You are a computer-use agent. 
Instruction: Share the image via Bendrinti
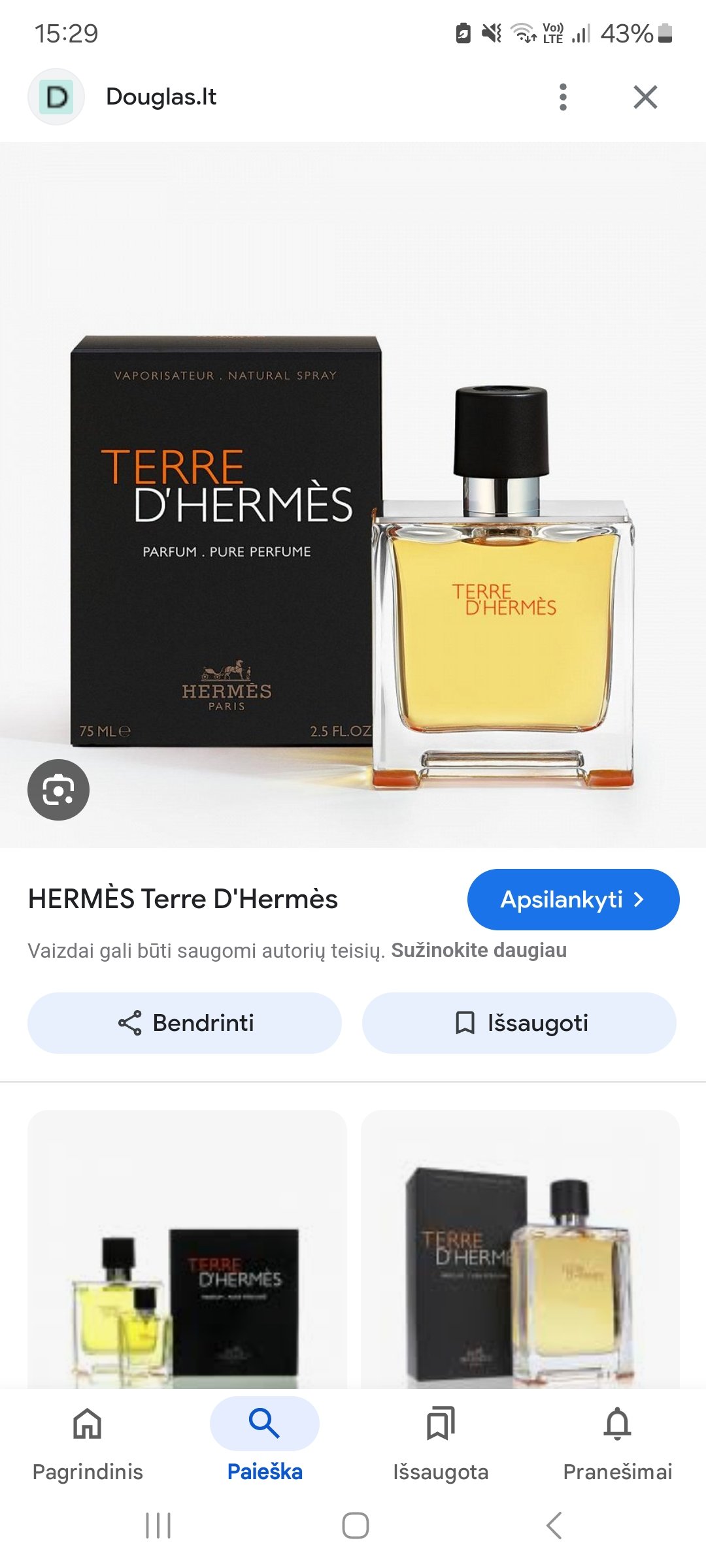click(184, 1023)
